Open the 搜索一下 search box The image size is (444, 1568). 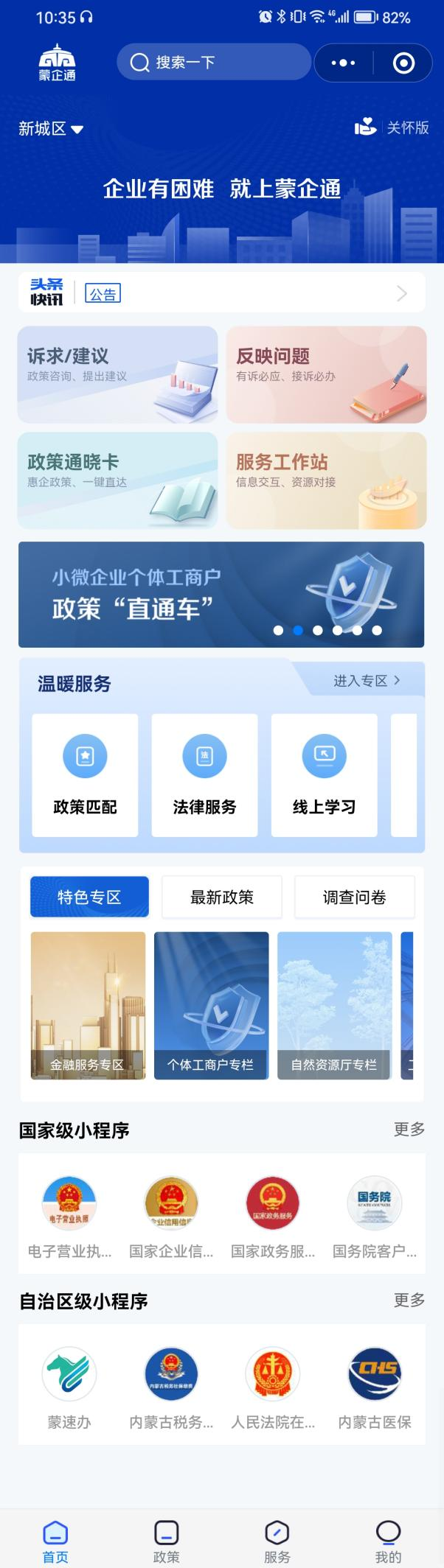pyautogui.click(x=212, y=63)
